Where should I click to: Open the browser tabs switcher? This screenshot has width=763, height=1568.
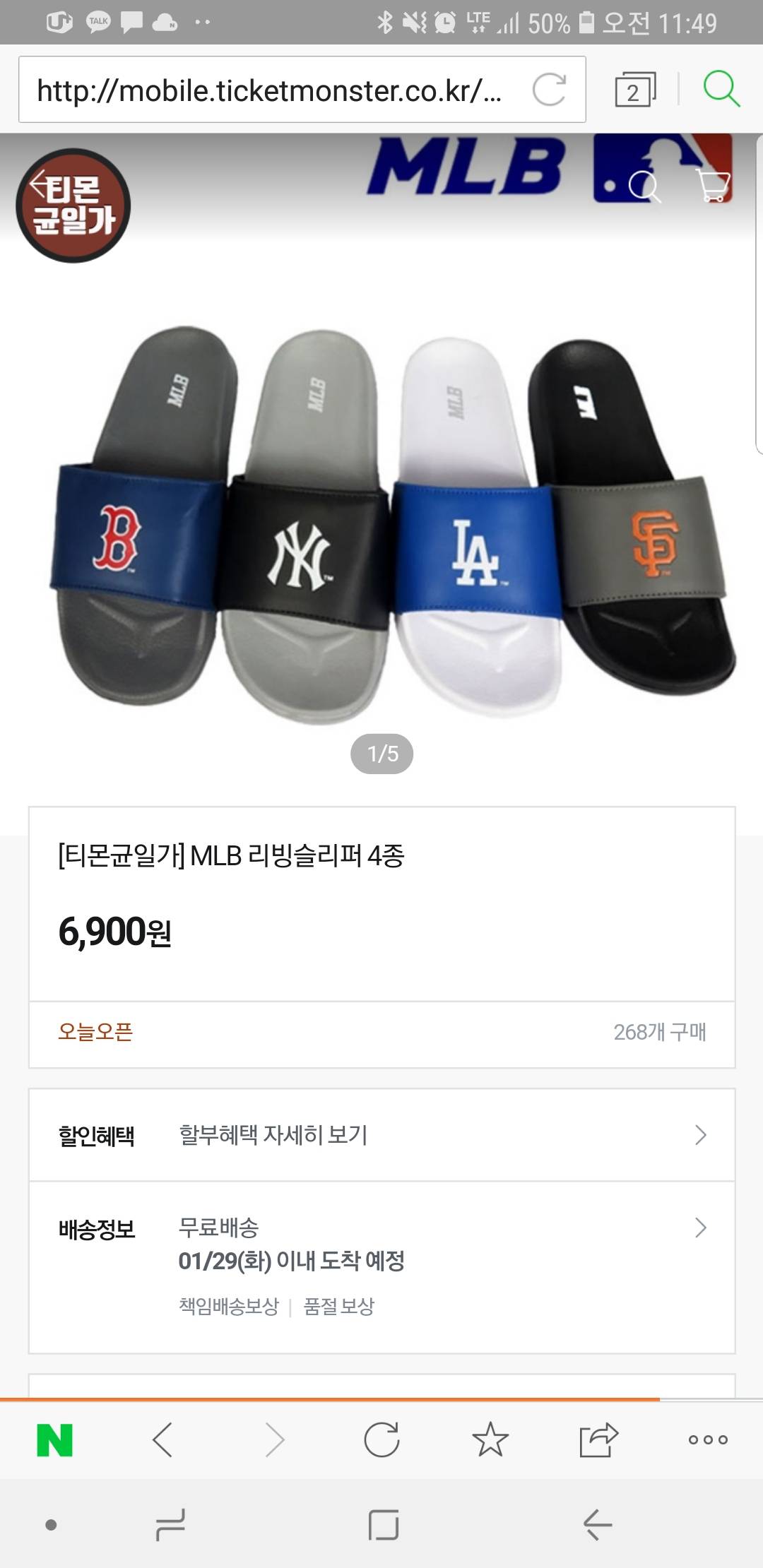(x=634, y=90)
